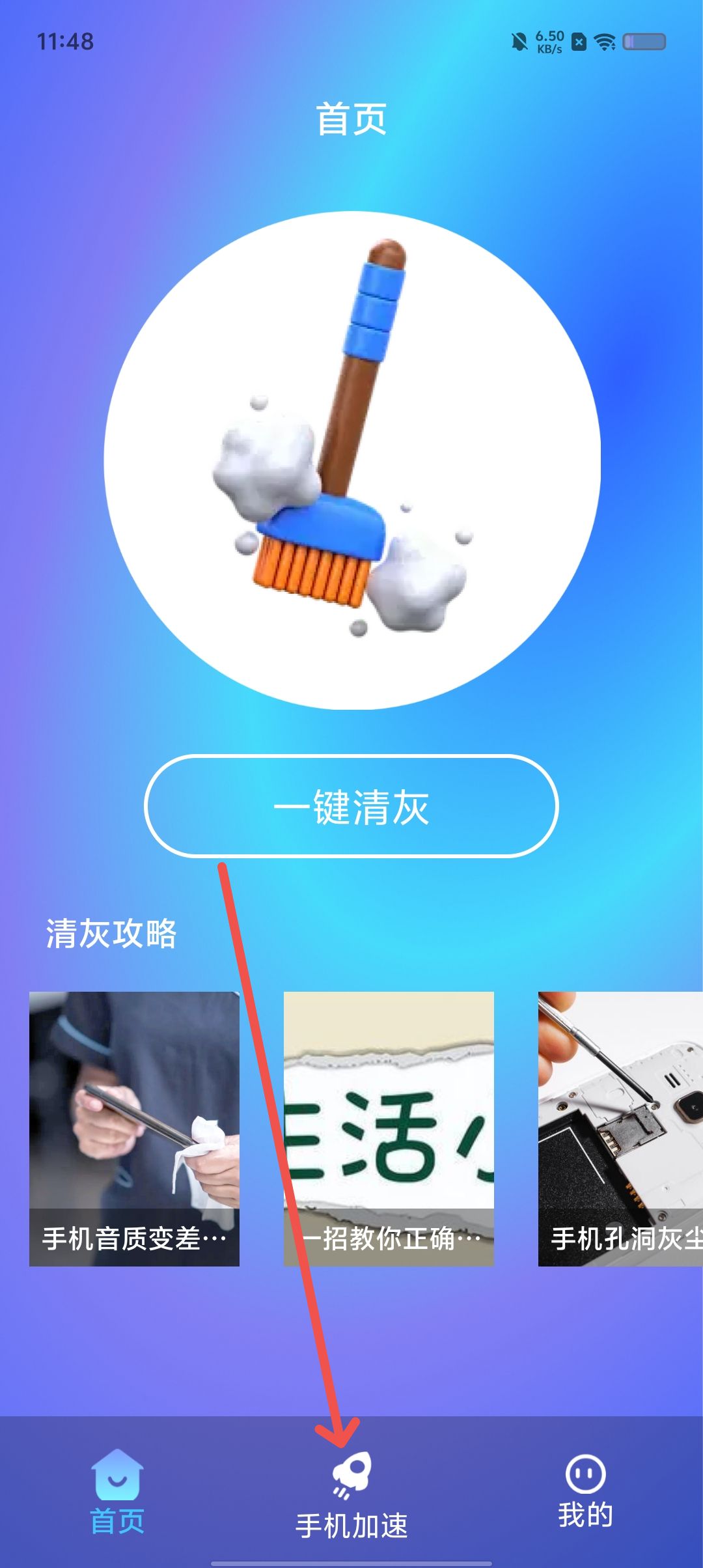Screen dimensions: 703x1568
Task: Go to the 我的 tab
Action: 585,1492
